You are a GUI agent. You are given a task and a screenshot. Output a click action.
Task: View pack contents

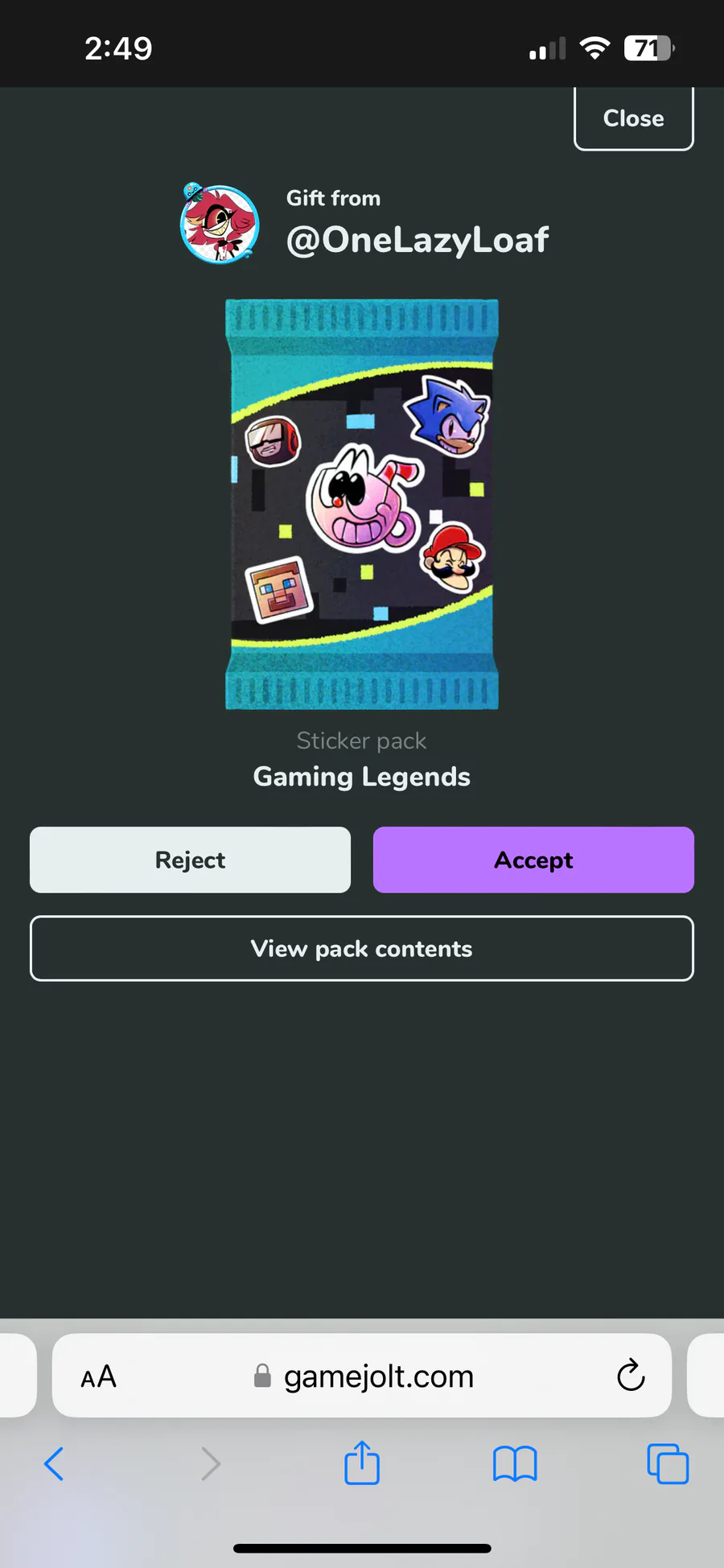click(x=361, y=948)
